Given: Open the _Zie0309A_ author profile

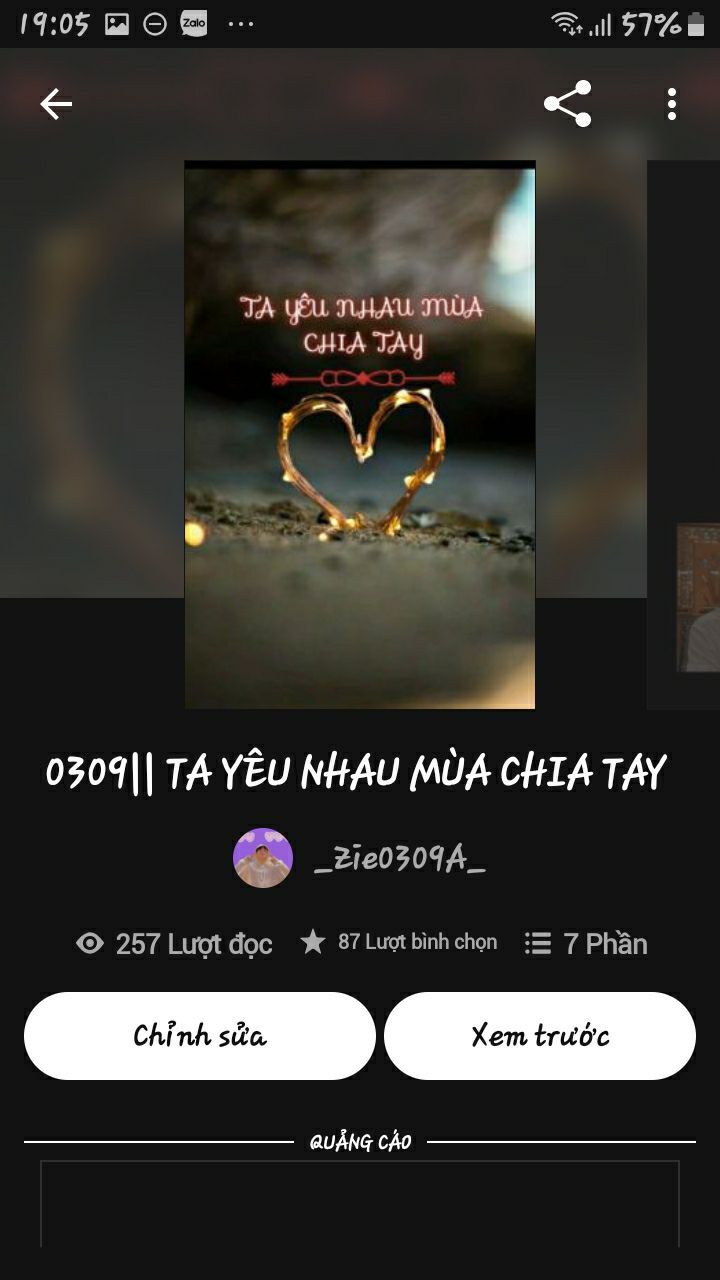Looking at the screenshot, I should coord(398,858).
